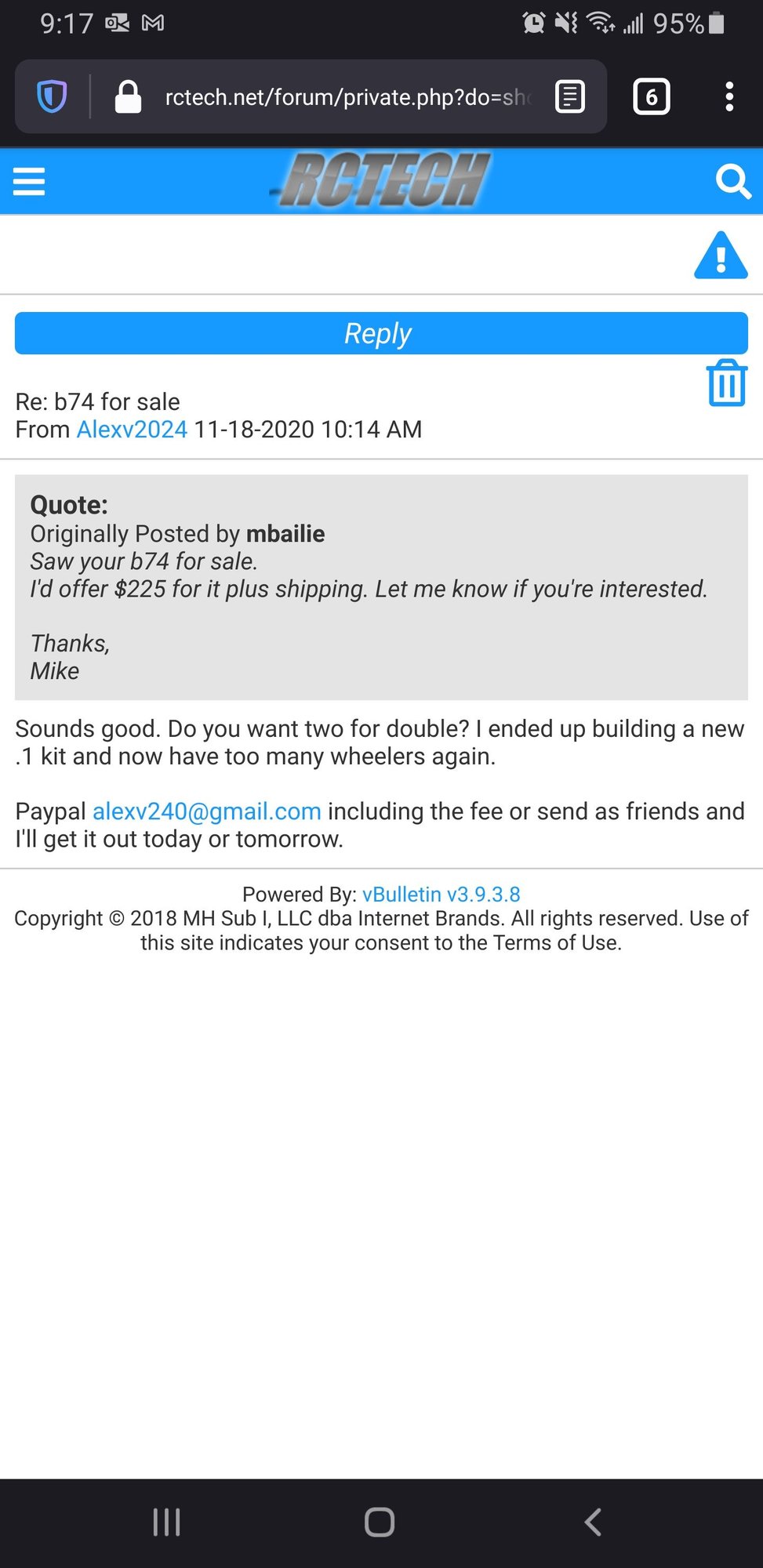Report this message via warning icon
Image resolution: width=763 pixels, height=1568 pixels.
(x=721, y=256)
